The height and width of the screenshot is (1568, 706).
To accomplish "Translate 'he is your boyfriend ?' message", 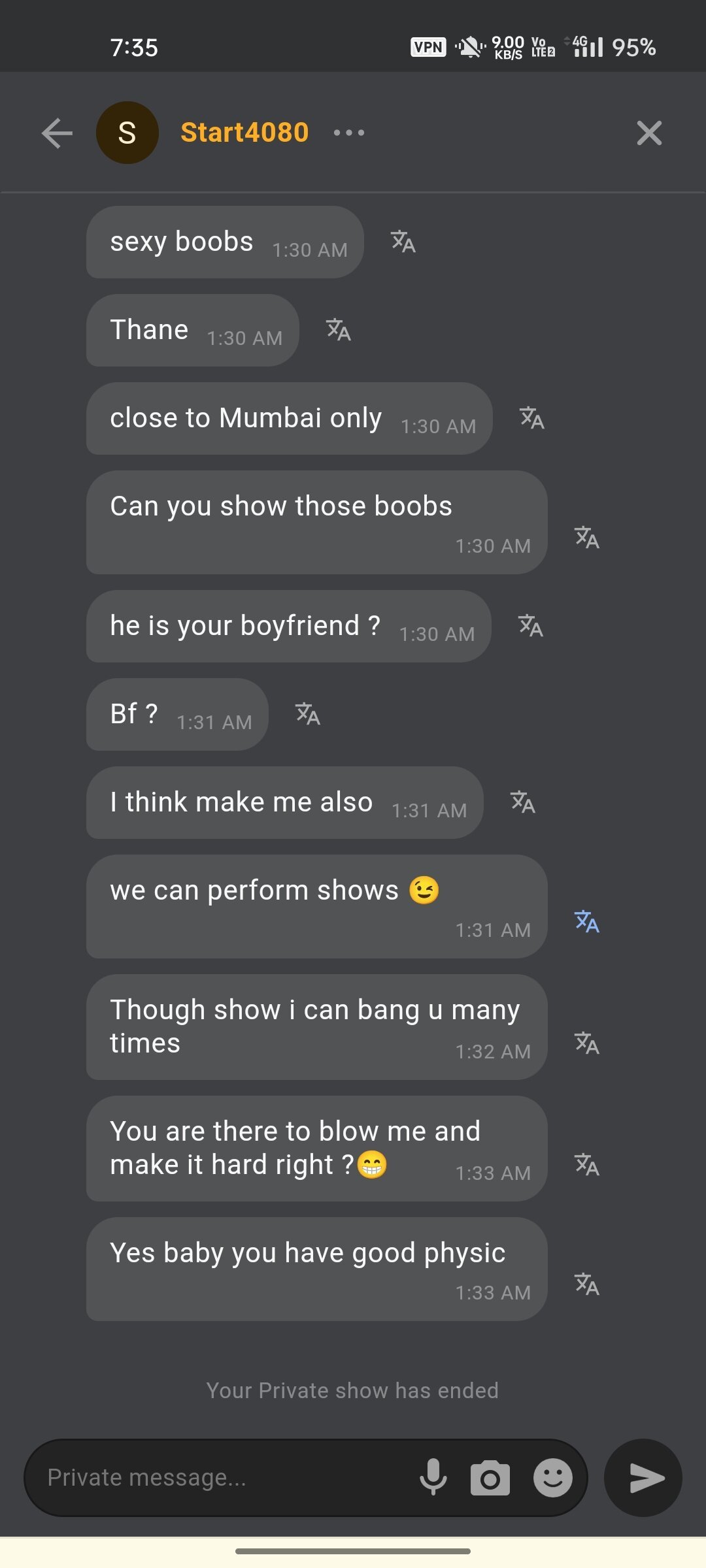I will (x=530, y=626).
